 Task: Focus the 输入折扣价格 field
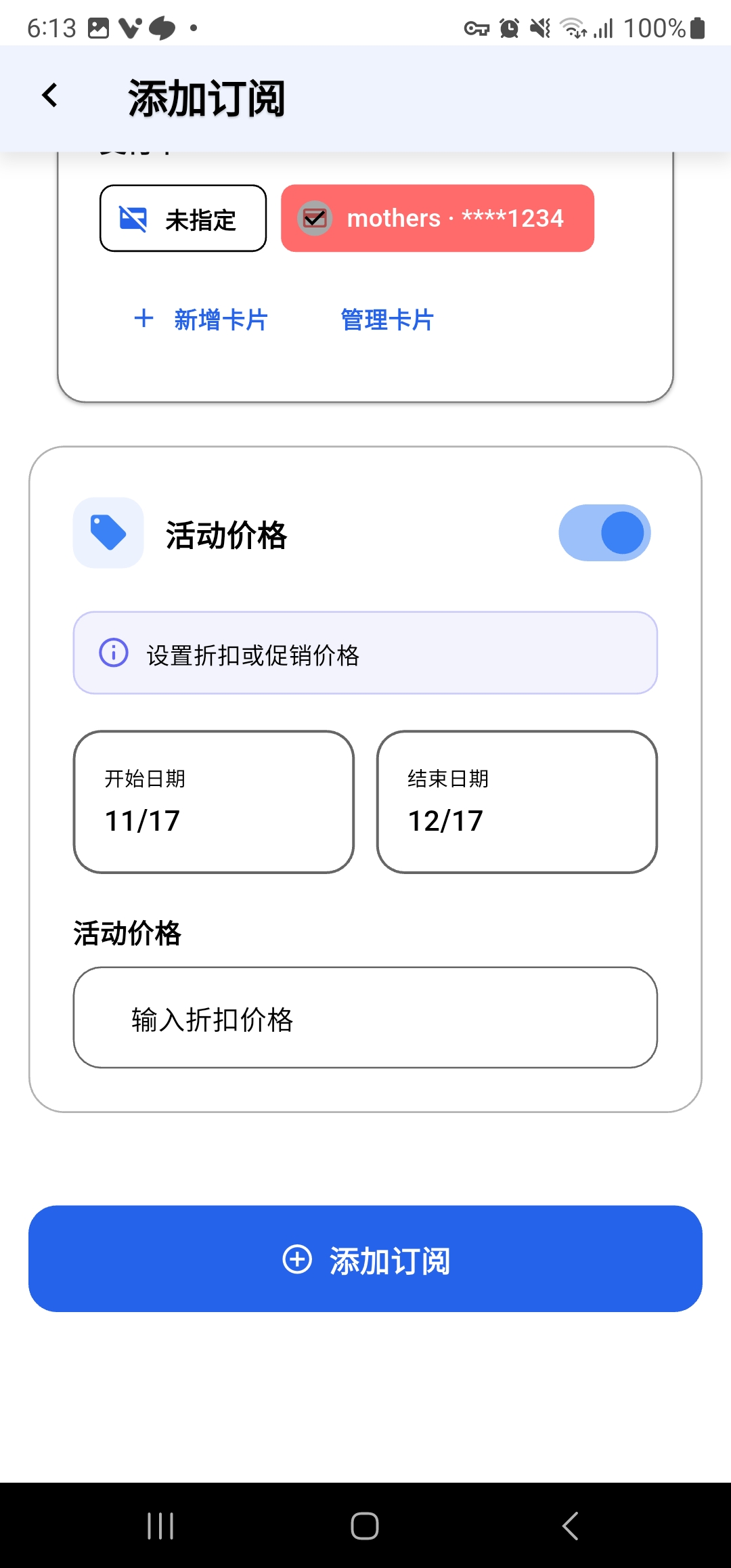point(365,1018)
